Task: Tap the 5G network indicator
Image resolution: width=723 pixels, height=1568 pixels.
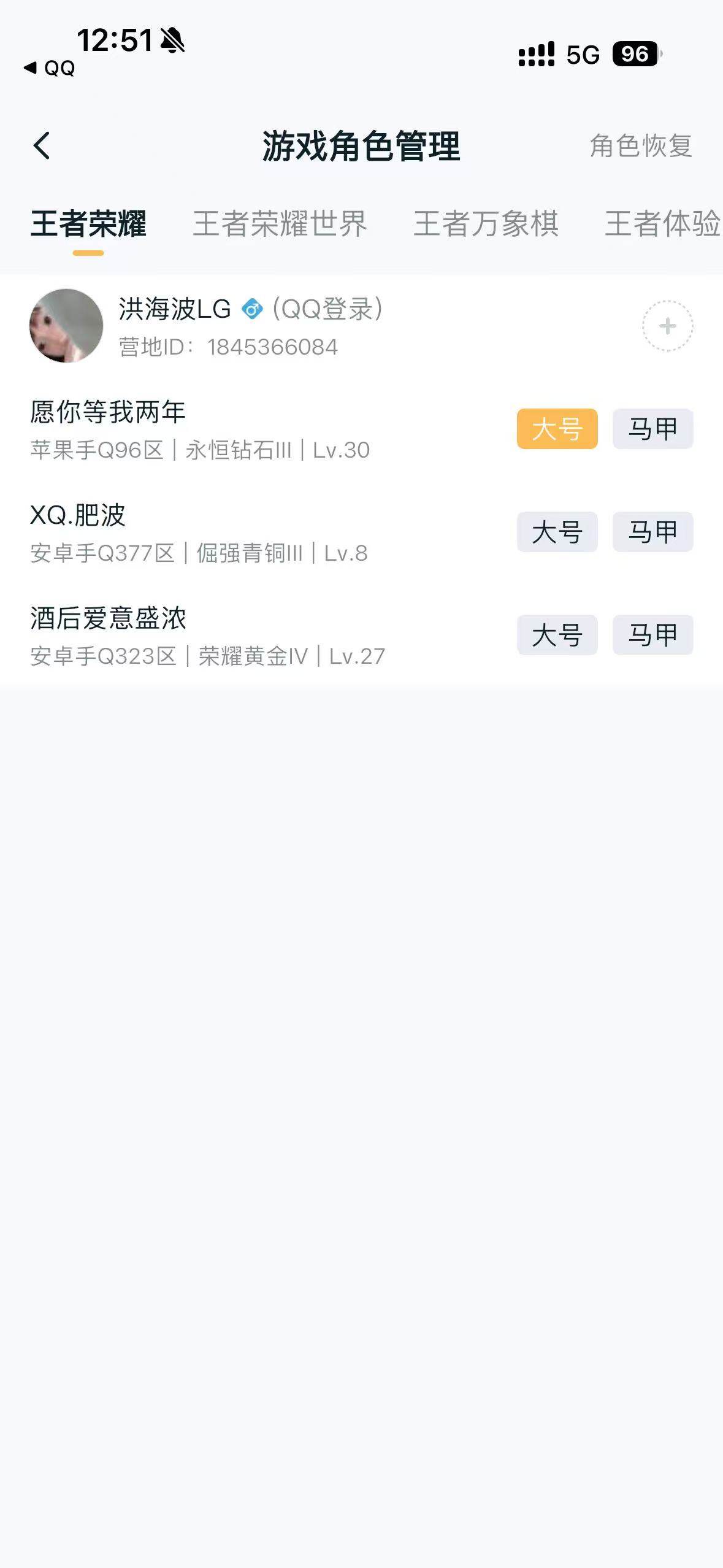Action: [x=582, y=55]
